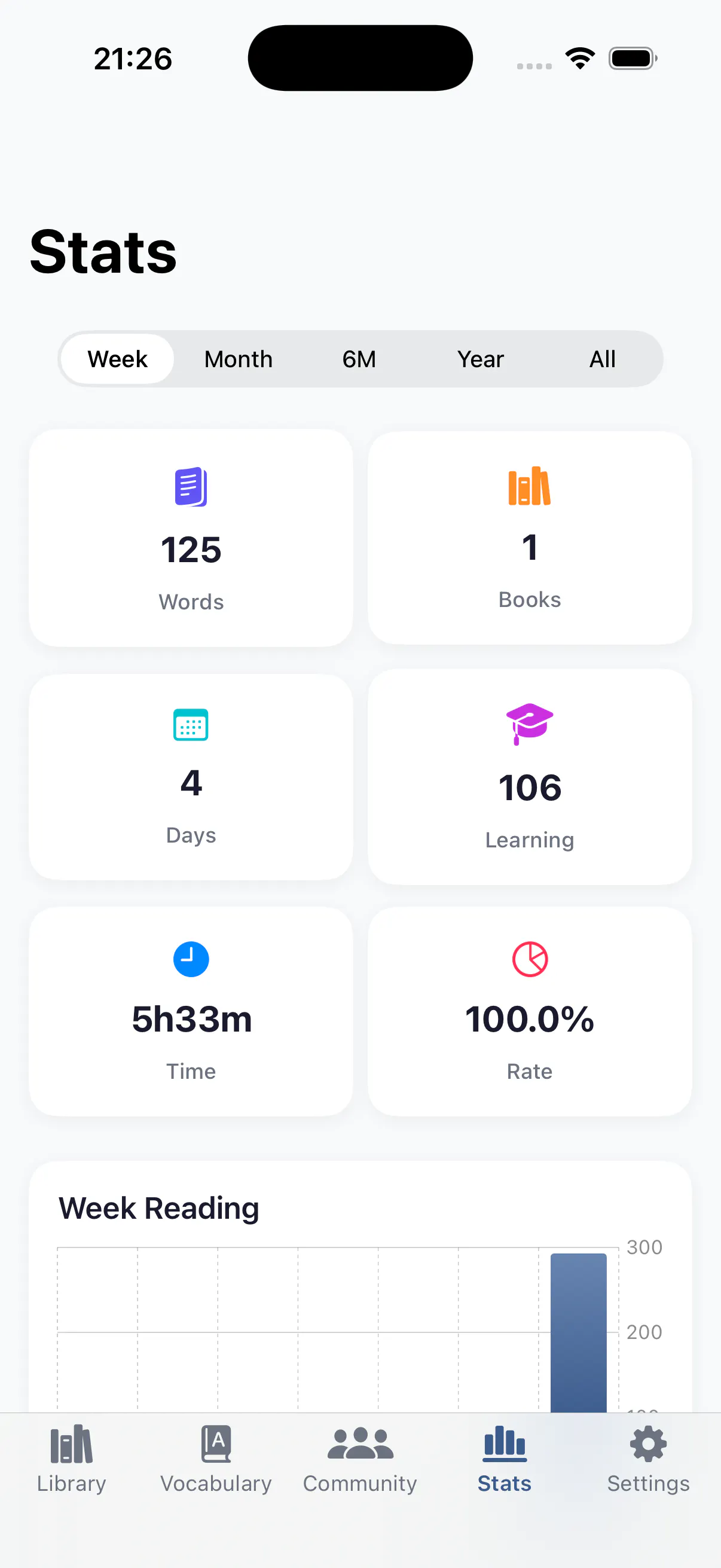
Task: Select the Week time range
Action: 117,359
